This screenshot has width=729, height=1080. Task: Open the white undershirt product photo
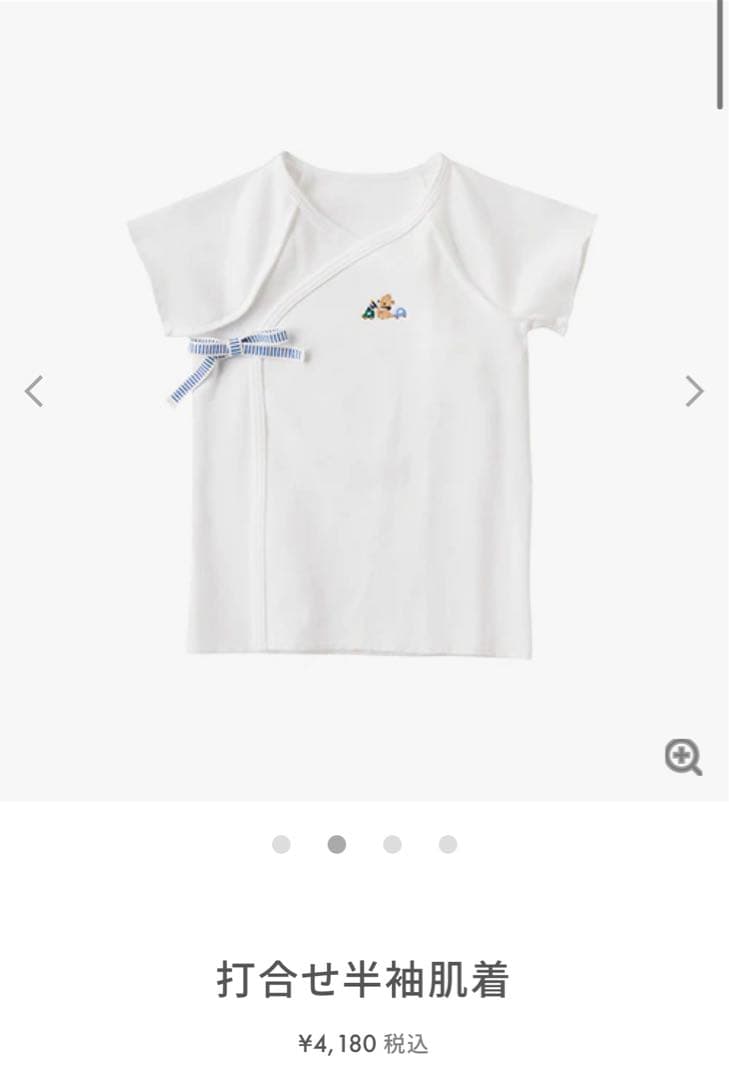coord(362,400)
